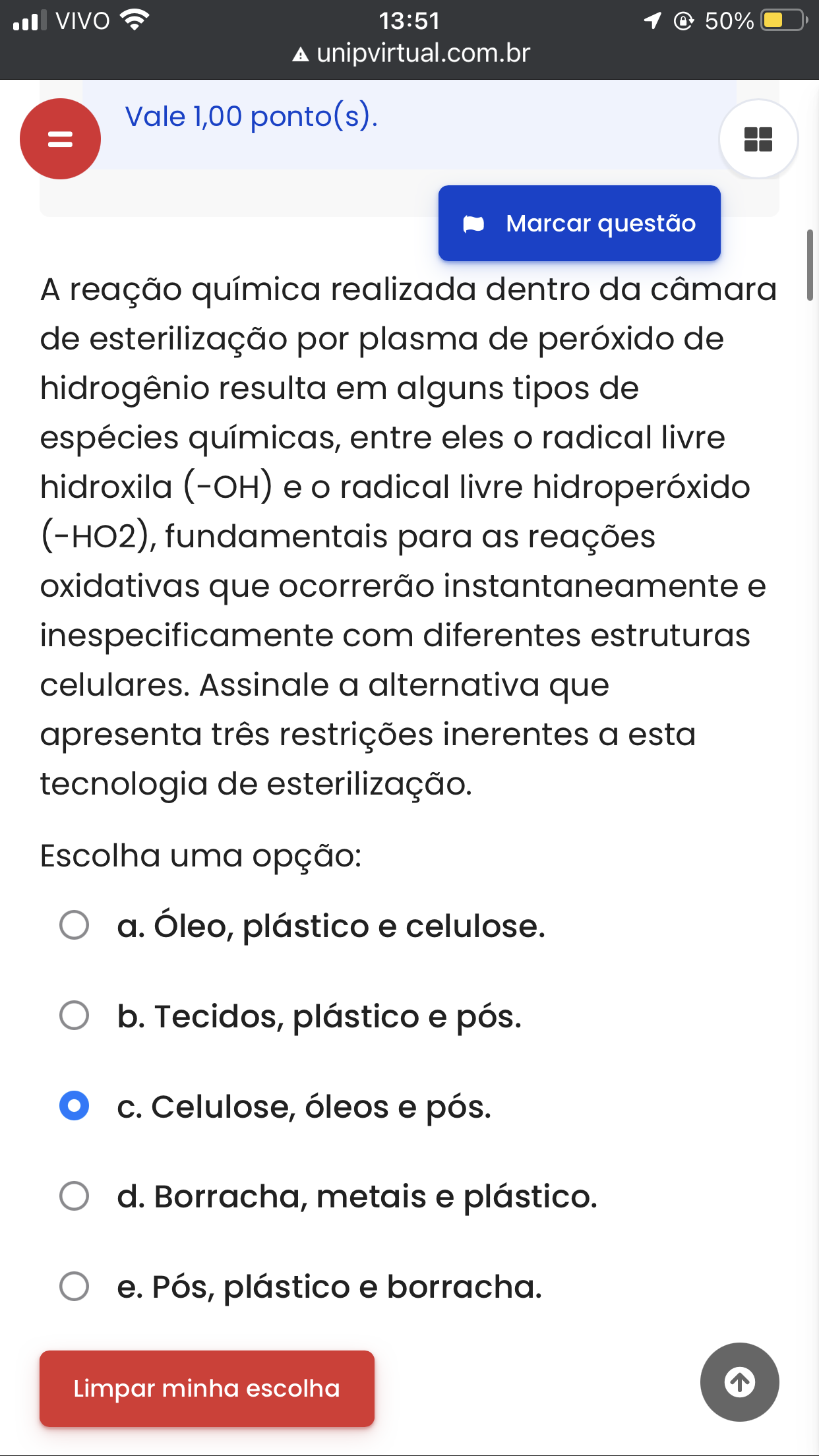
Task: Open the quiz navigation grid icon
Action: 758,139
